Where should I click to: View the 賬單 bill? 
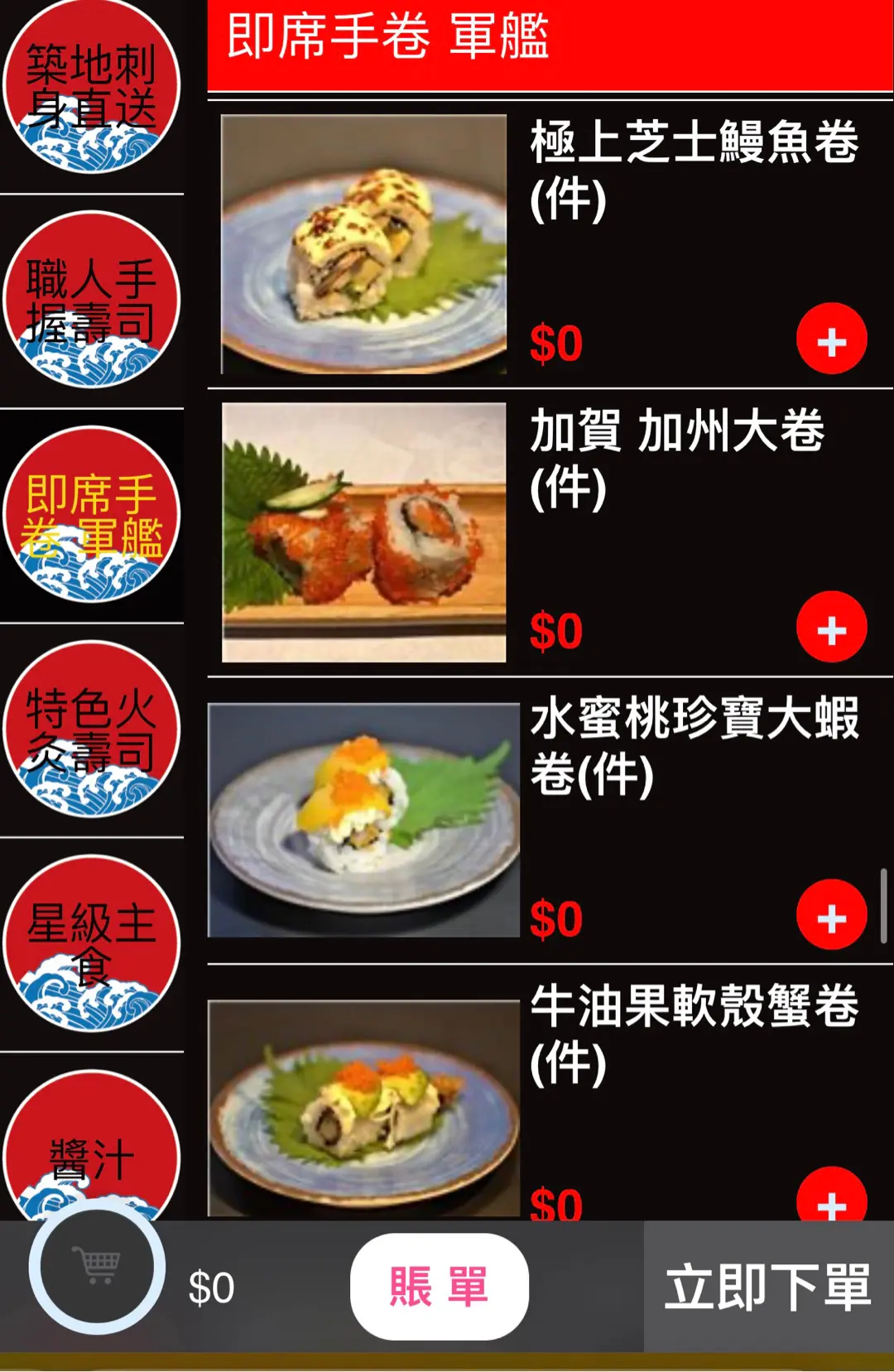439,1287
